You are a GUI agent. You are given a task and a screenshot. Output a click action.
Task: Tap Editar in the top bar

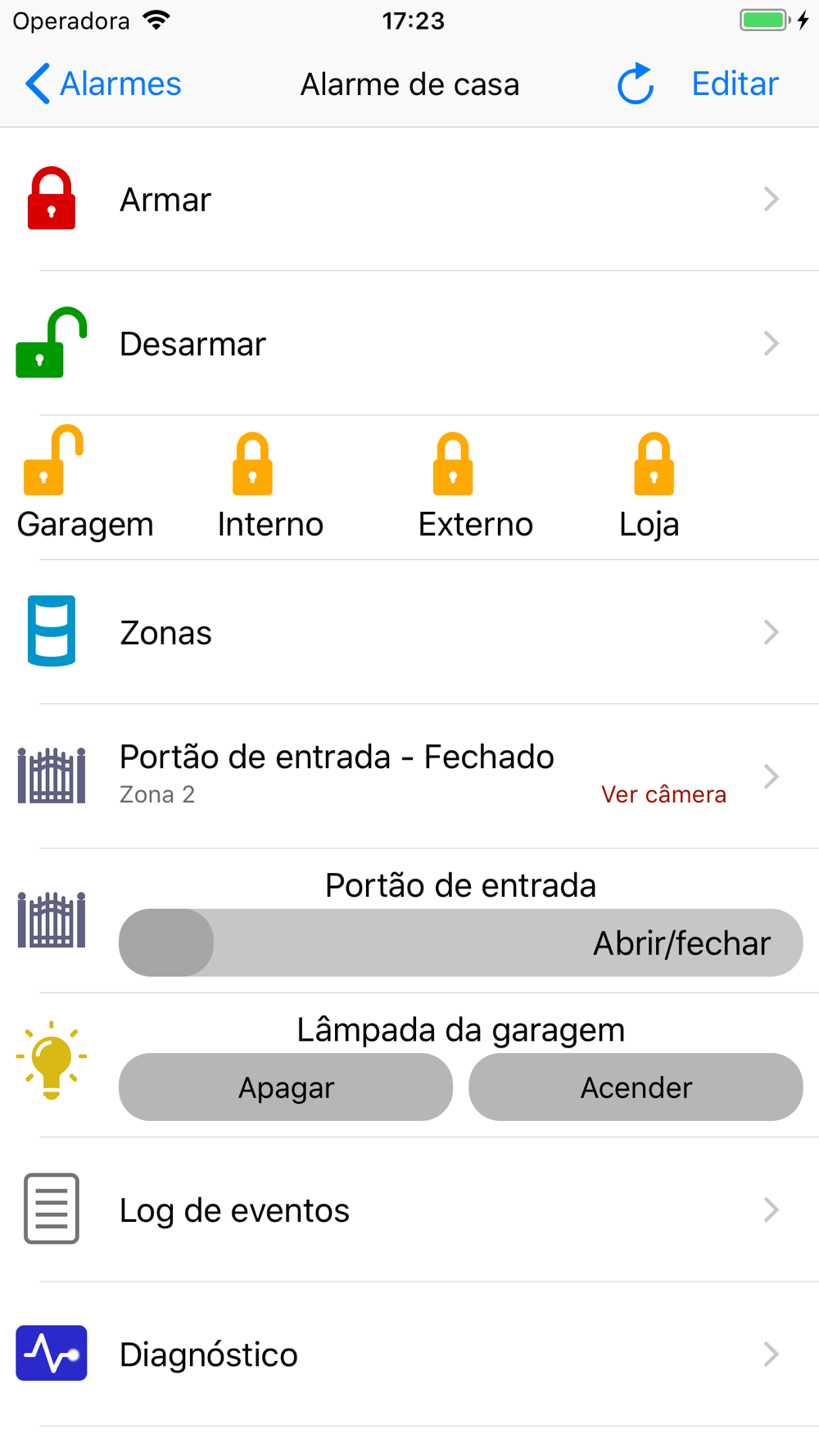pos(735,84)
